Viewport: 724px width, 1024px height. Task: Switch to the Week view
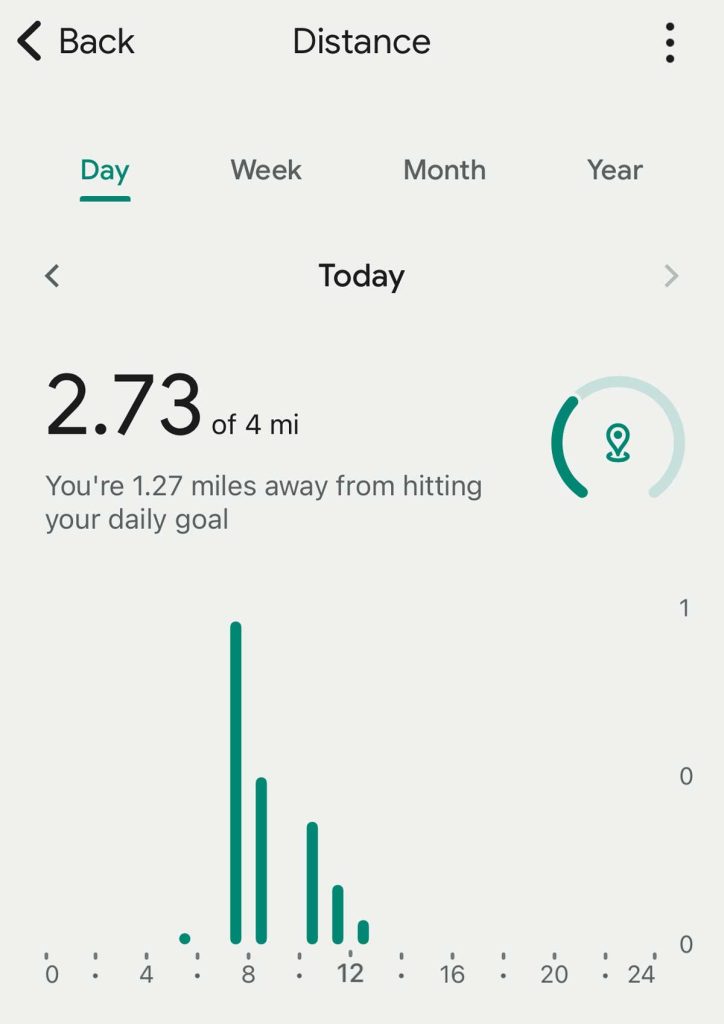[266, 170]
